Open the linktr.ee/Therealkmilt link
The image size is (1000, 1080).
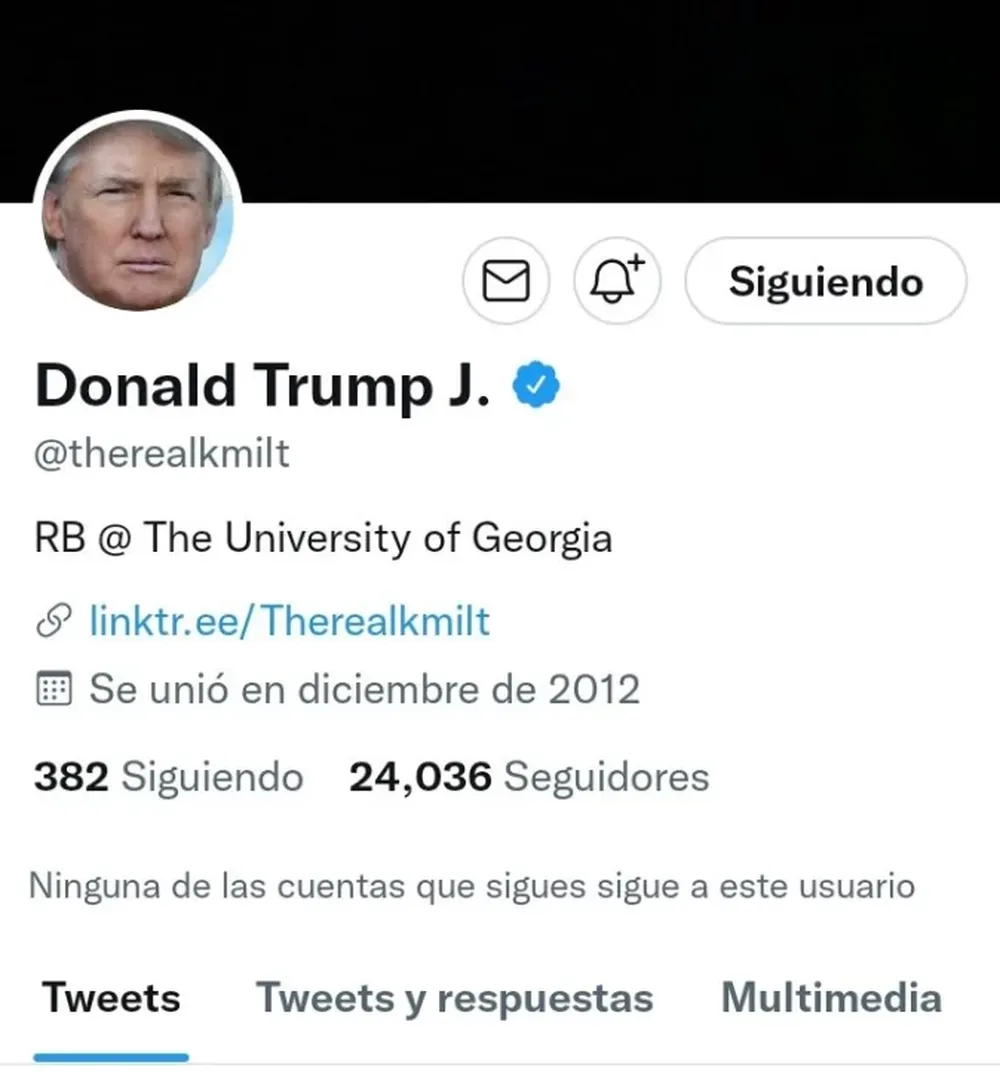(x=288, y=621)
